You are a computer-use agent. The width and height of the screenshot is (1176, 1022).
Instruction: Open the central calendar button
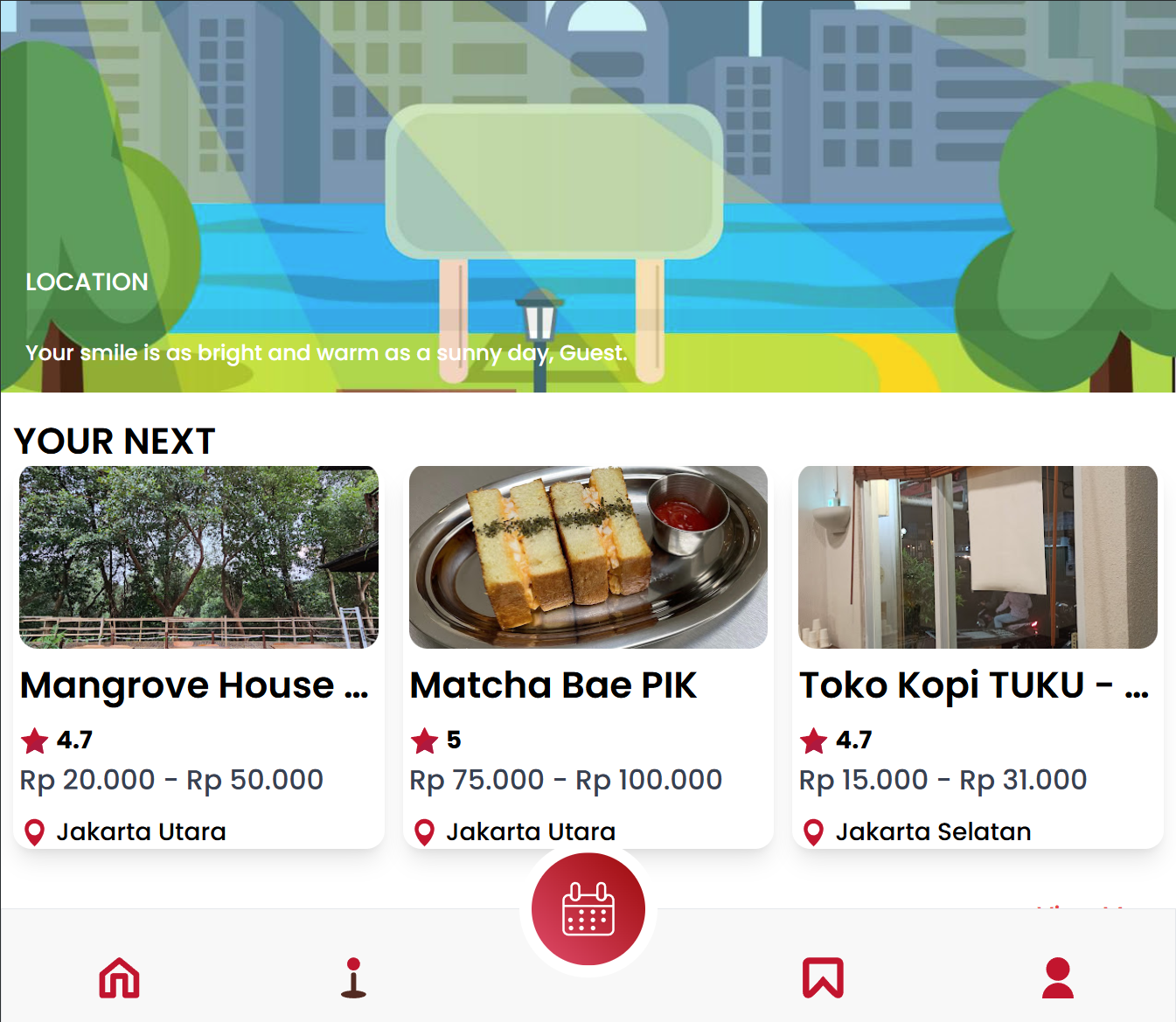pos(588,909)
